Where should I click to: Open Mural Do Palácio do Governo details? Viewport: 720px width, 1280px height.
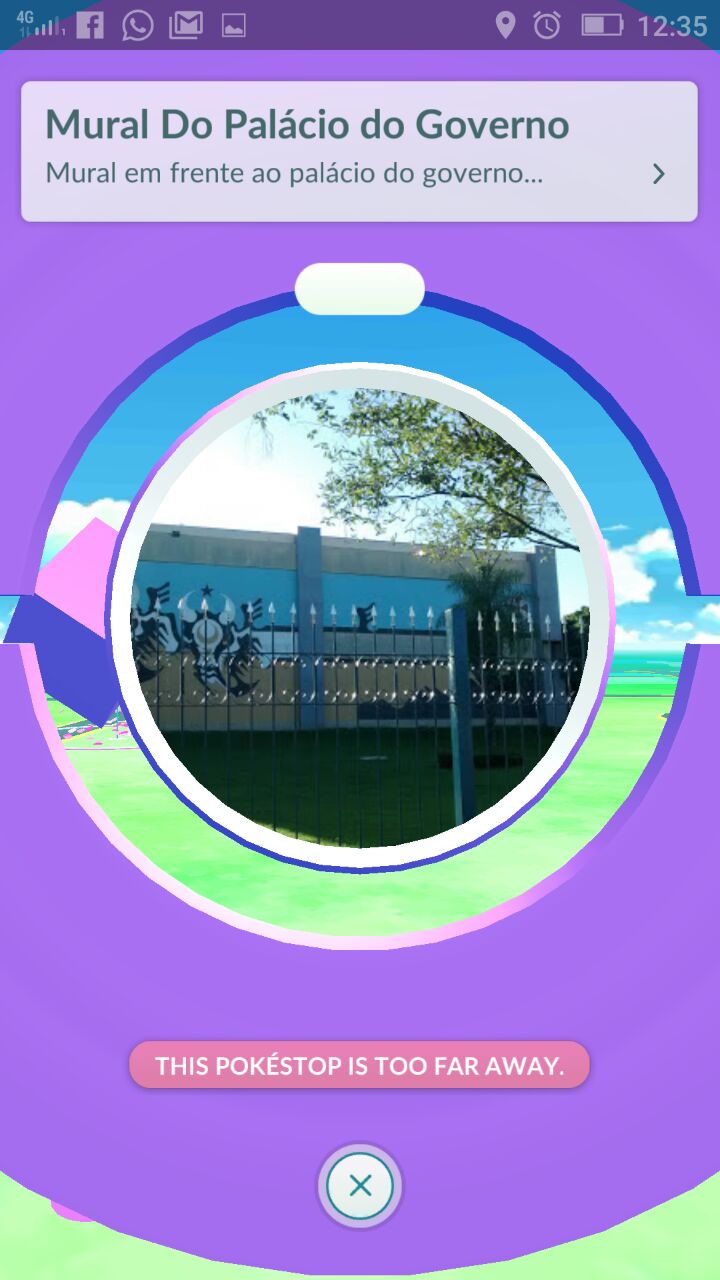coord(359,151)
